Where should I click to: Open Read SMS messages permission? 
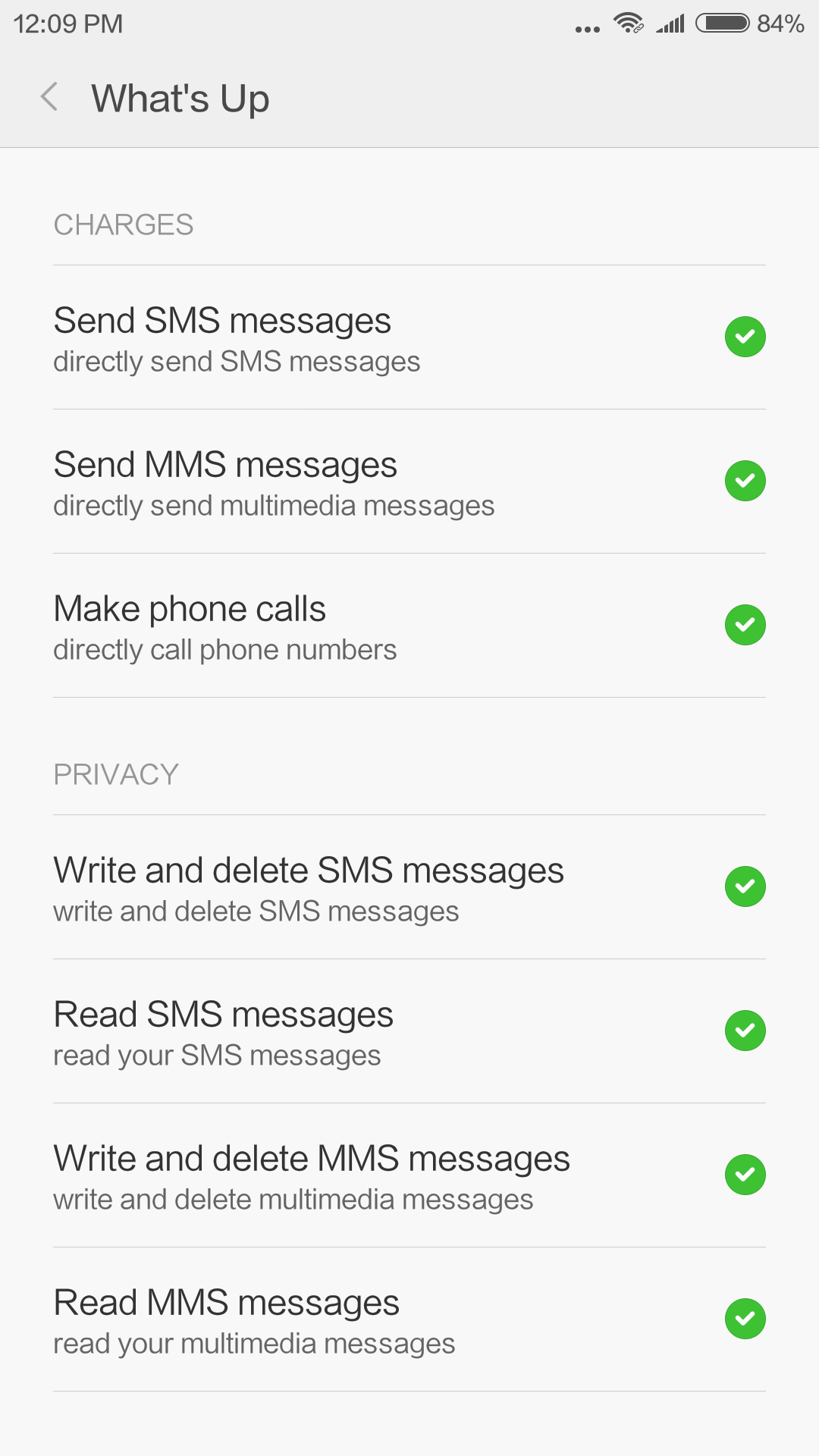[409, 1031]
